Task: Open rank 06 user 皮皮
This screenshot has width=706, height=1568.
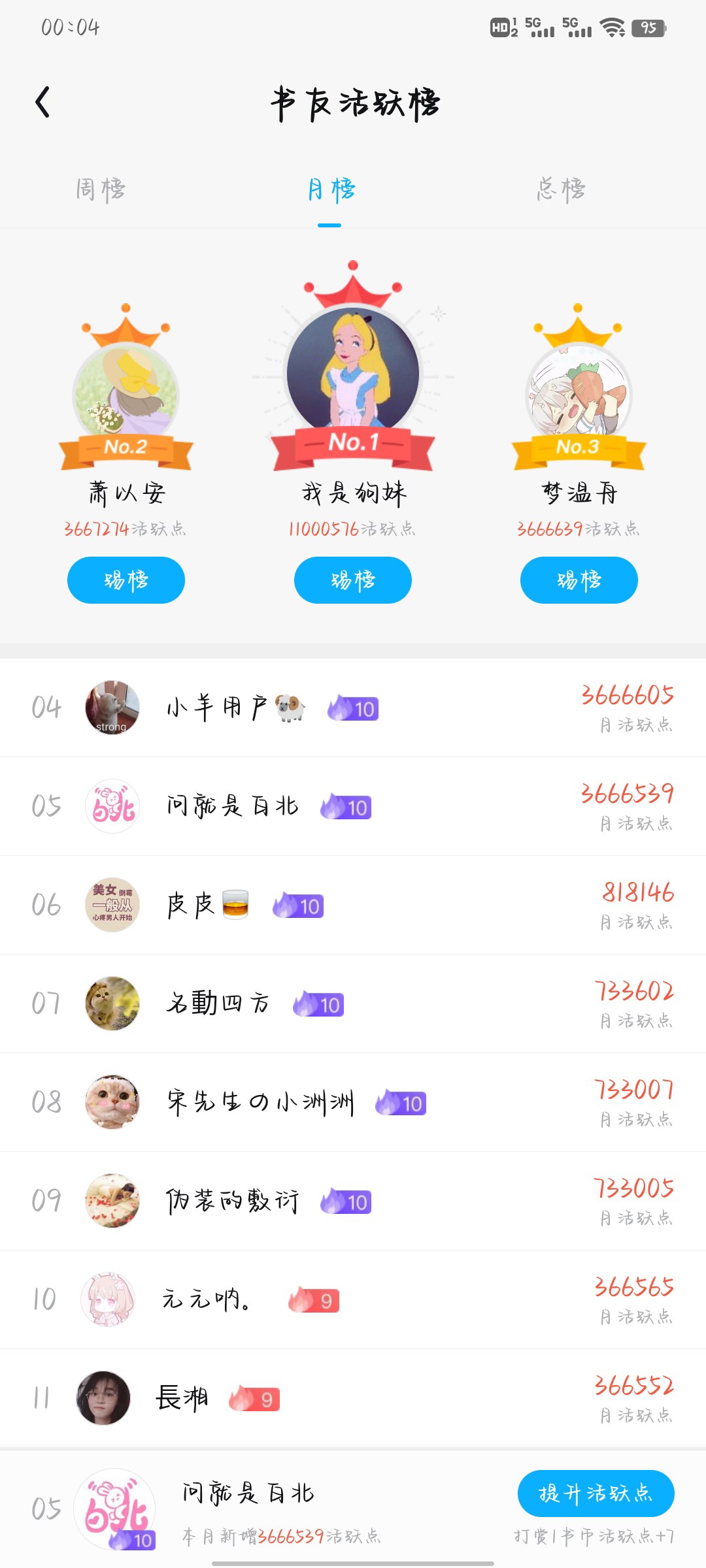Action: tap(191, 905)
